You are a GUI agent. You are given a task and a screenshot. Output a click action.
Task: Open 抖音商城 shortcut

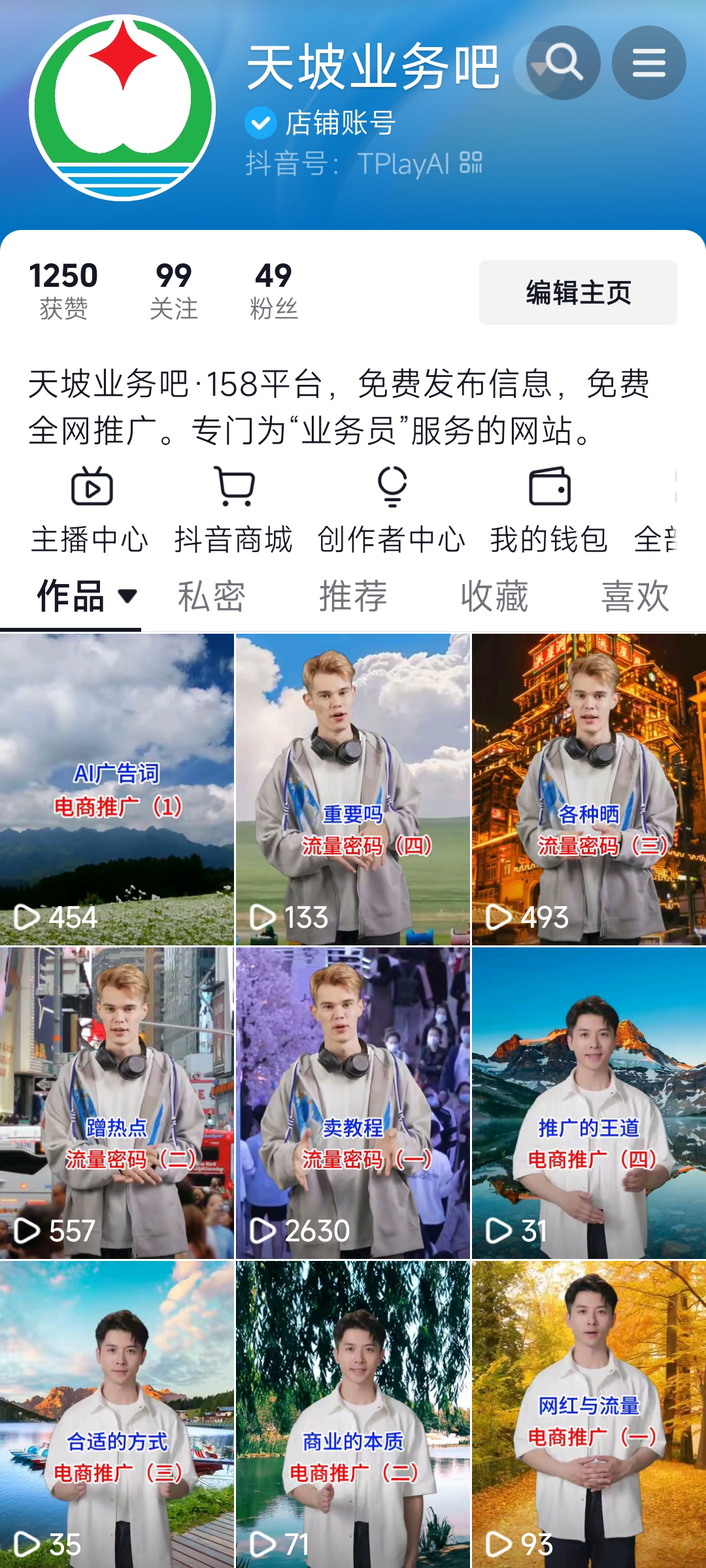click(234, 511)
